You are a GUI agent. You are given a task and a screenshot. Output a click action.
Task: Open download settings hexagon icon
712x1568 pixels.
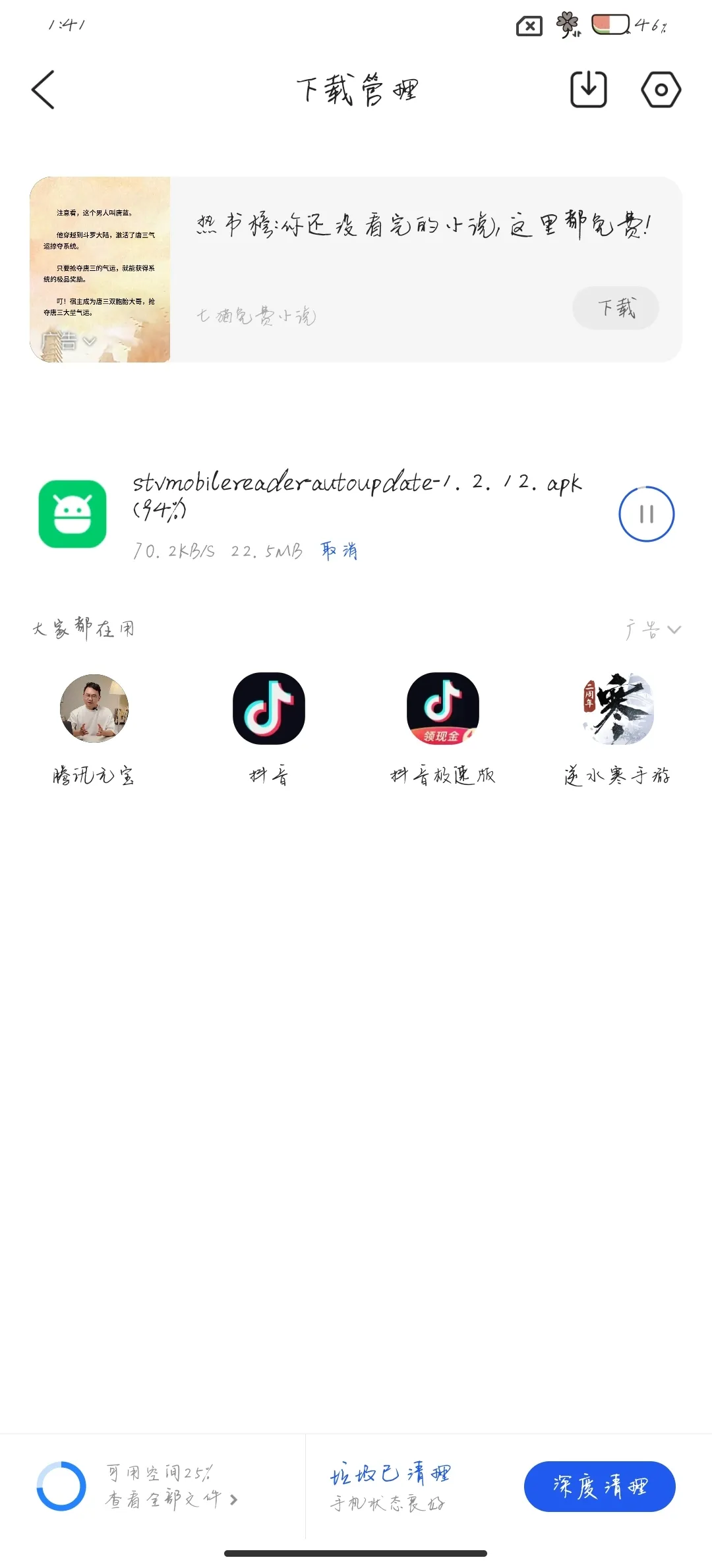tap(661, 90)
